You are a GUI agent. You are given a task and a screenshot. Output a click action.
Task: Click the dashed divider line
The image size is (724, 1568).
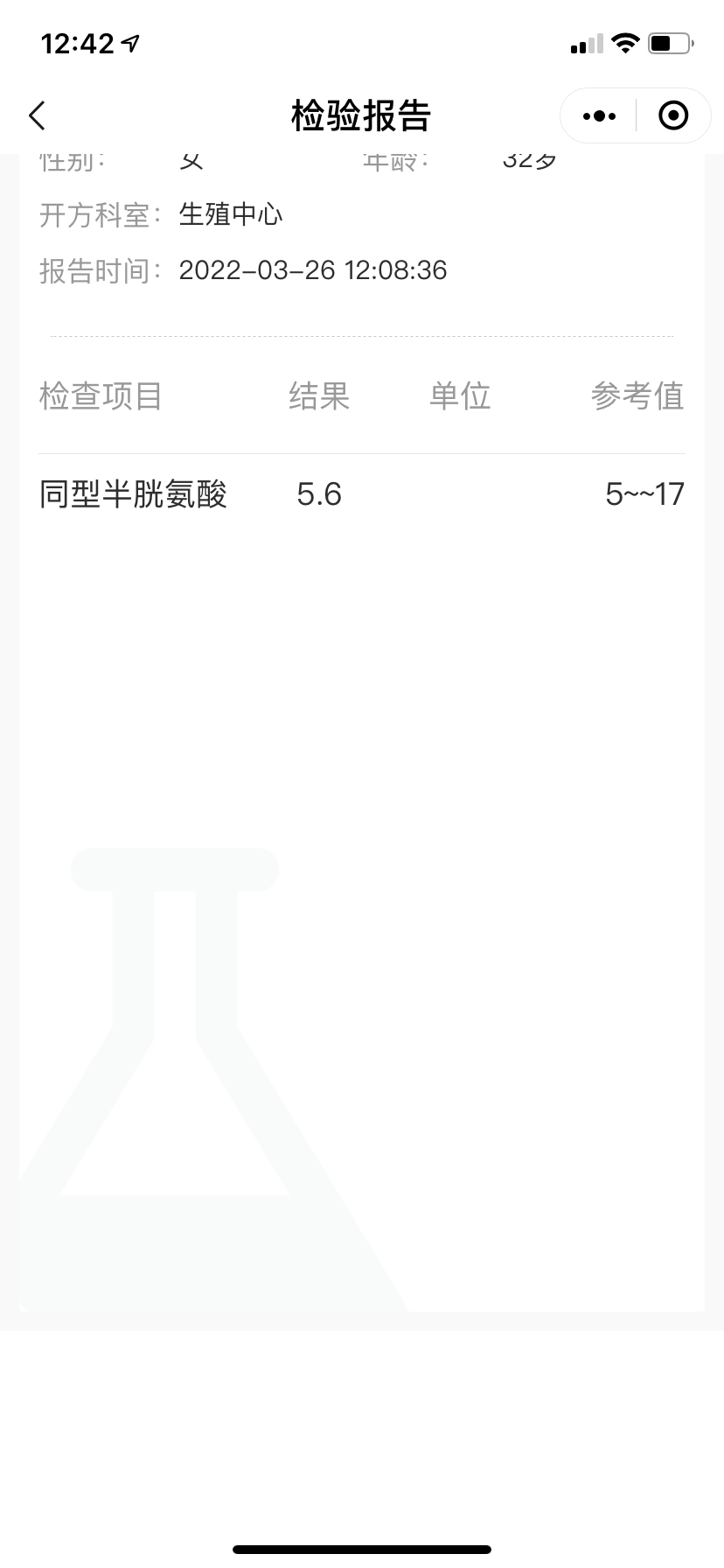(x=361, y=333)
